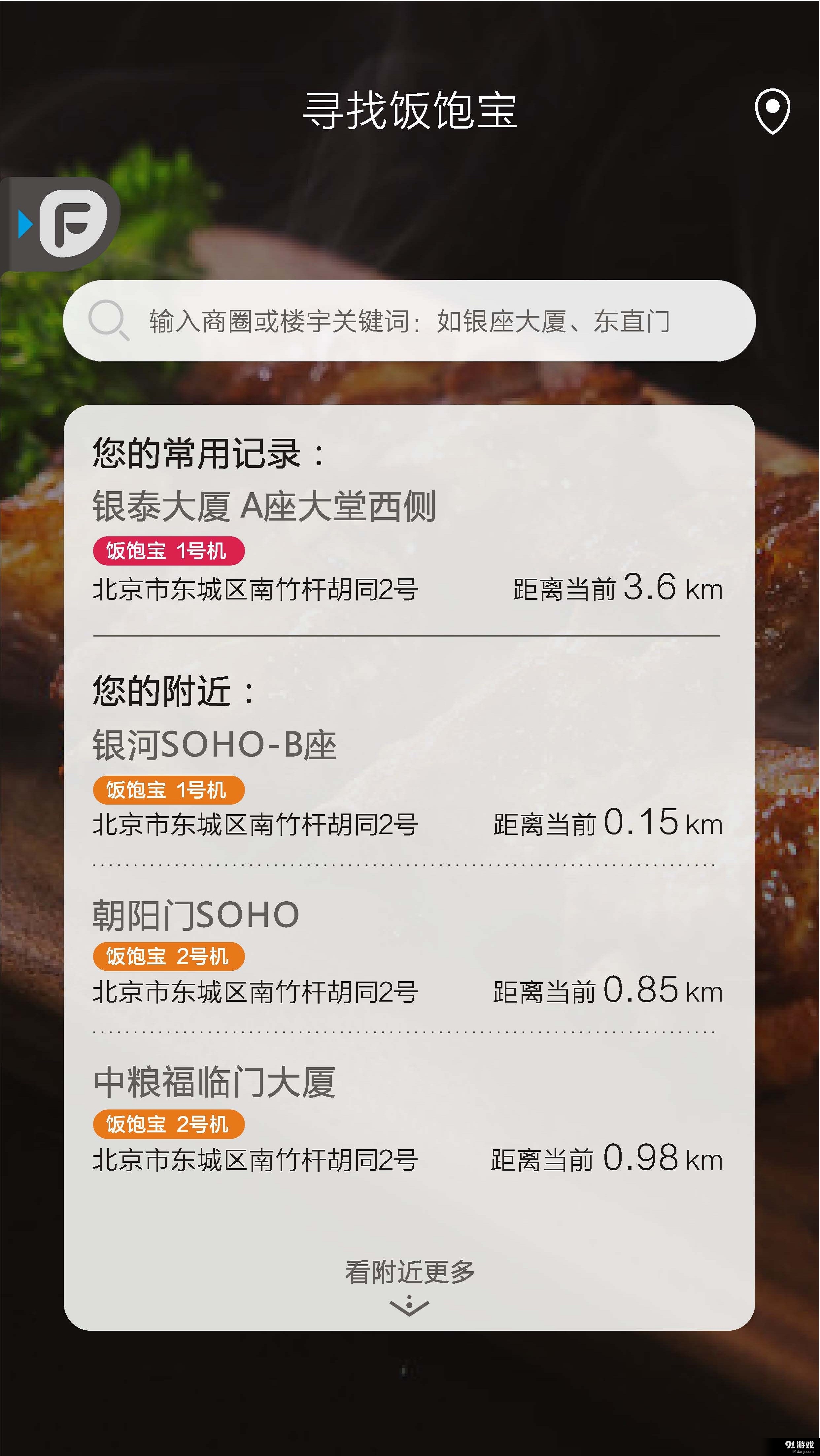The image size is (820, 1456).
Task: Click the keyword search input field
Action: click(x=410, y=322)
